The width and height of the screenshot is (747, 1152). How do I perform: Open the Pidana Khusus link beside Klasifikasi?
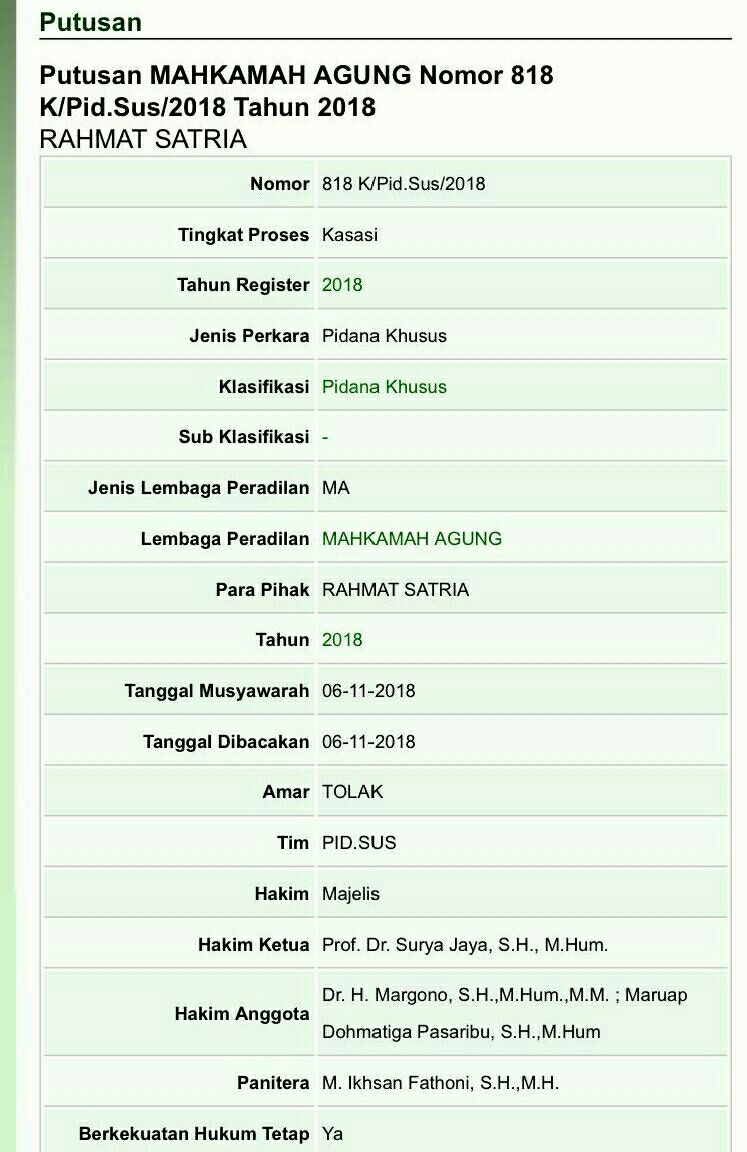[x=384, y=387]
